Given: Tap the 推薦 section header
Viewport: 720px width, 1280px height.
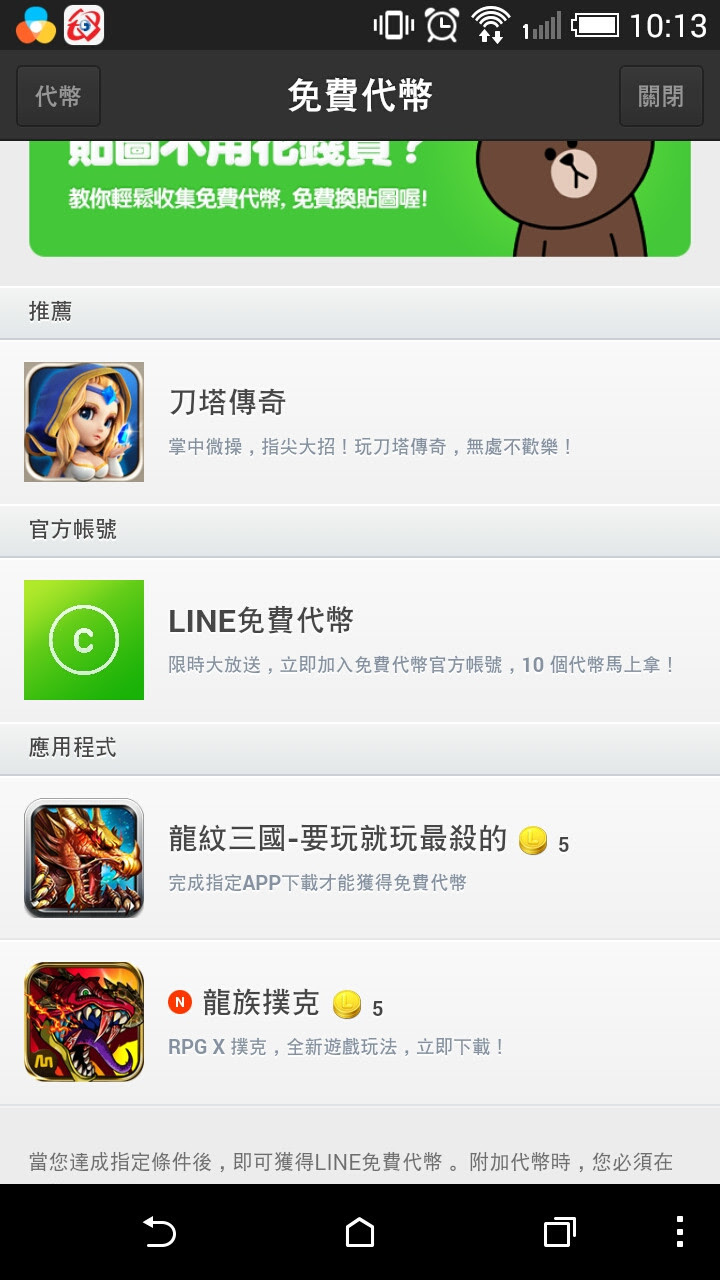Looking at the screenshot, I should [46, 313].
